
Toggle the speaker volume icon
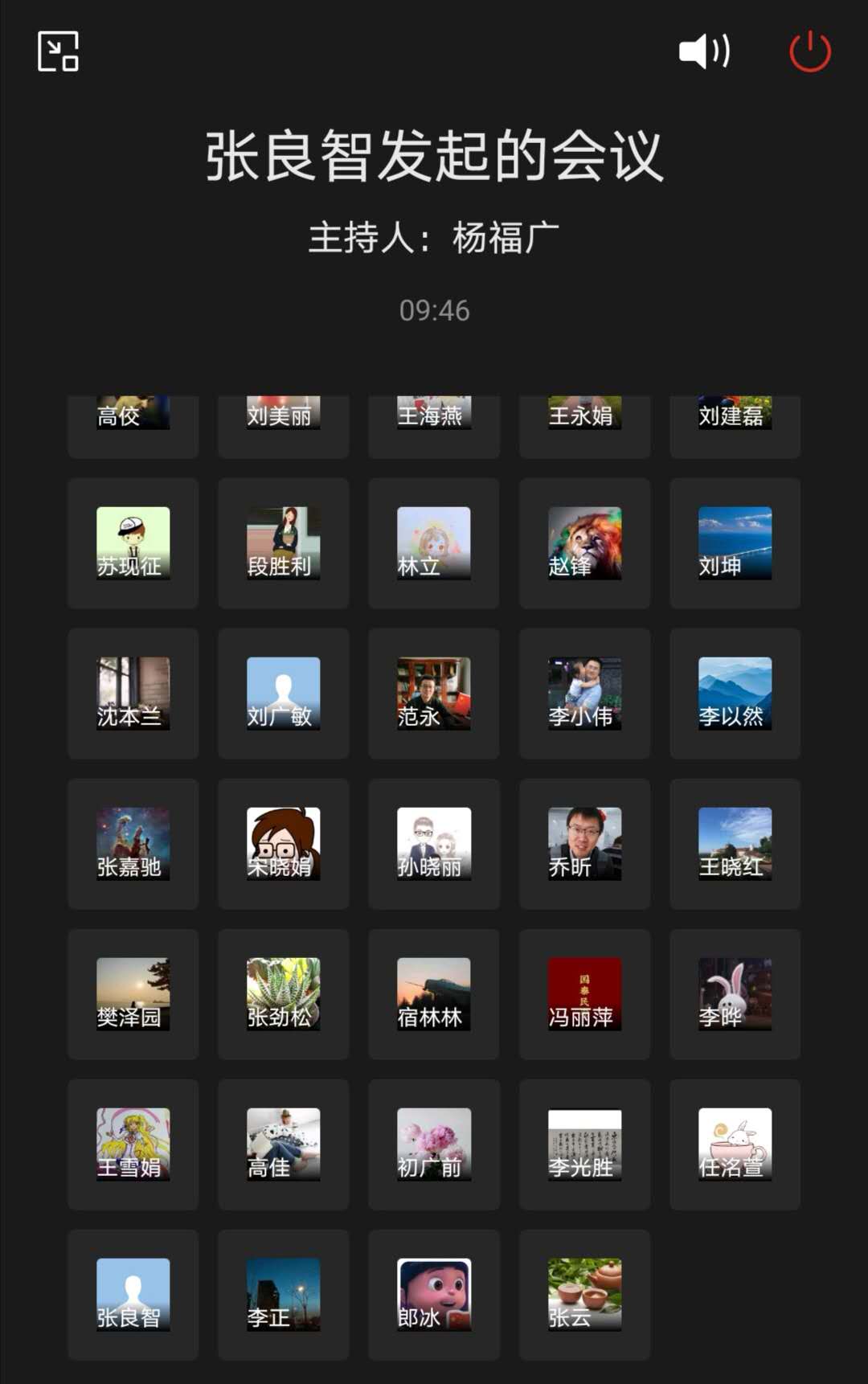[x=703, y=51]
